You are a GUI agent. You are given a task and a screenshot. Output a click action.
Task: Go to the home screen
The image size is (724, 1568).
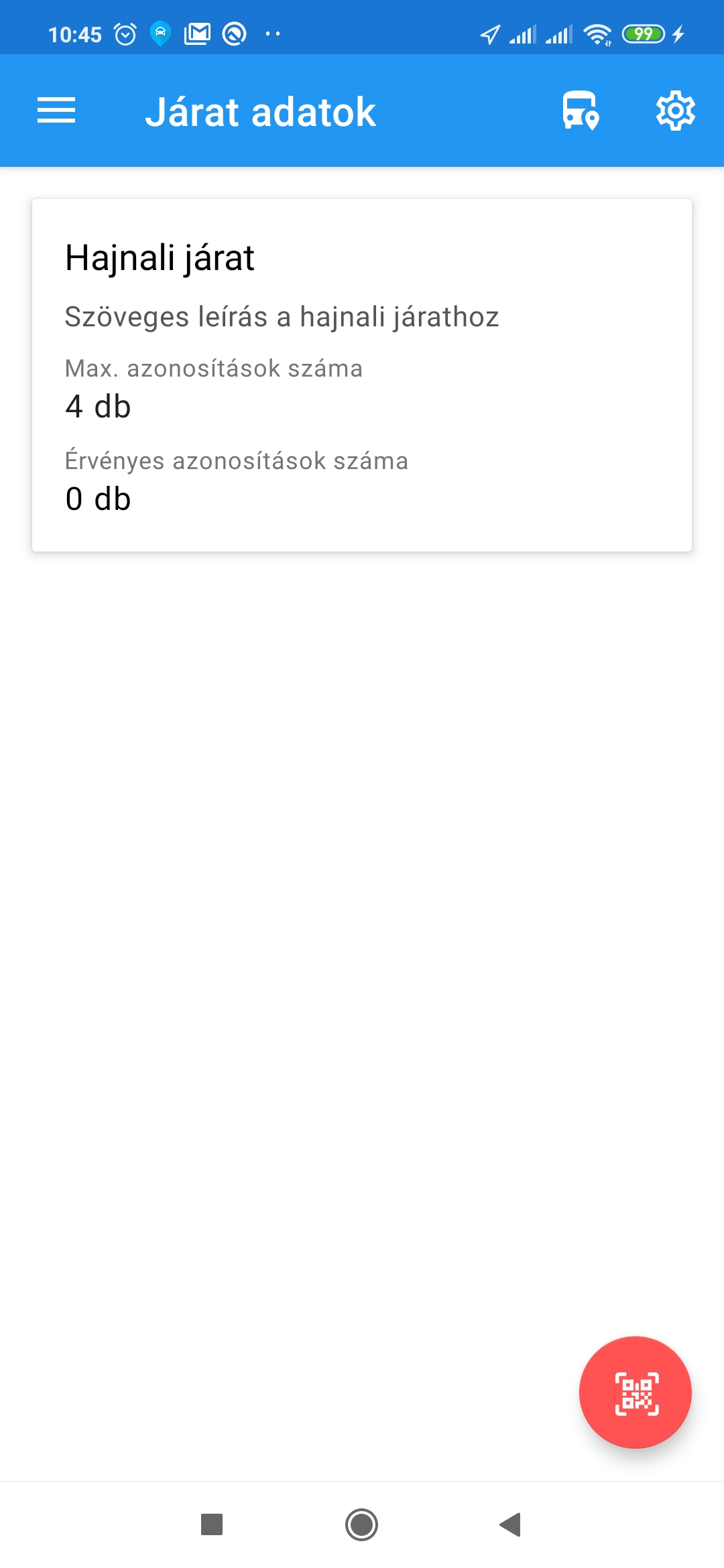(x=362, y=1524)
